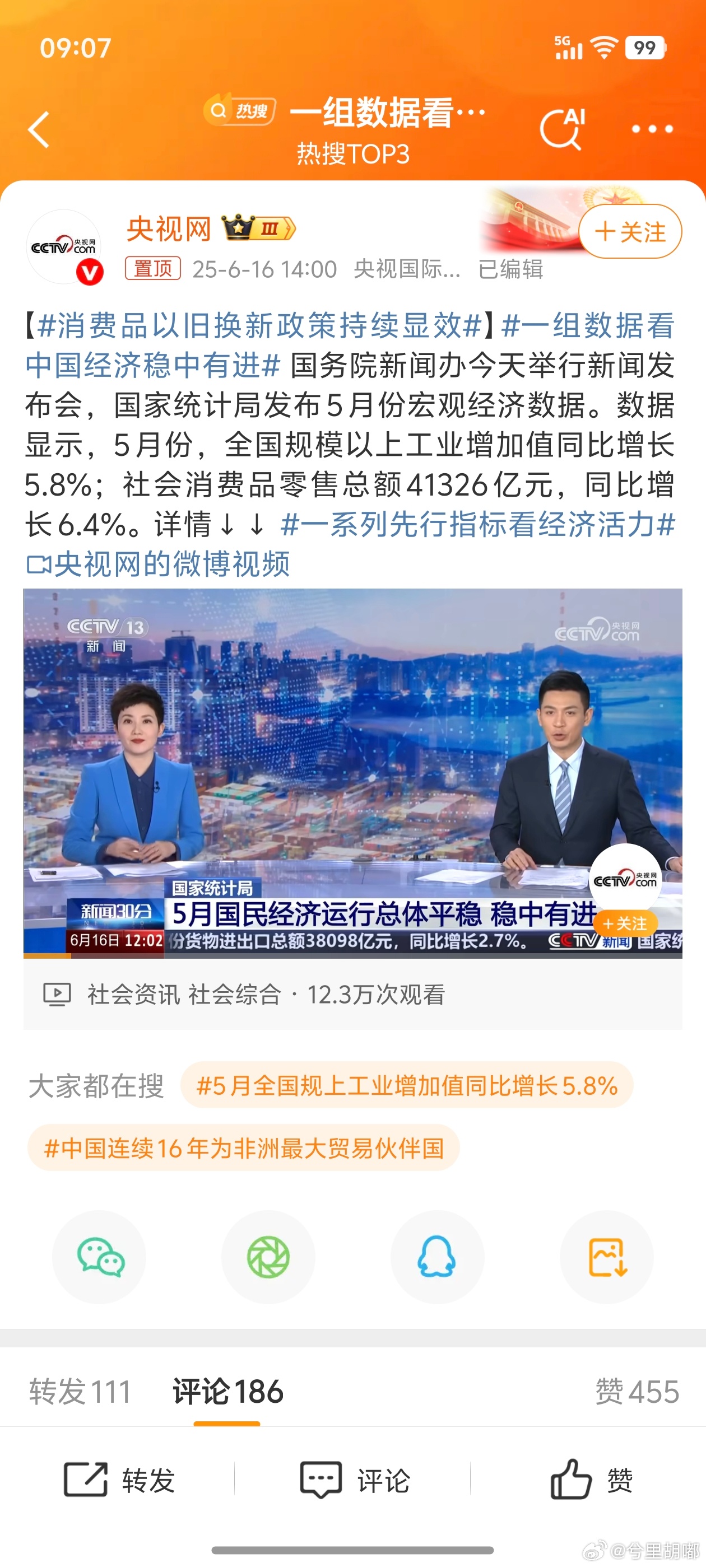Search #5月全国规上工业增加值同比增长5.8%

click(406, 1085)
